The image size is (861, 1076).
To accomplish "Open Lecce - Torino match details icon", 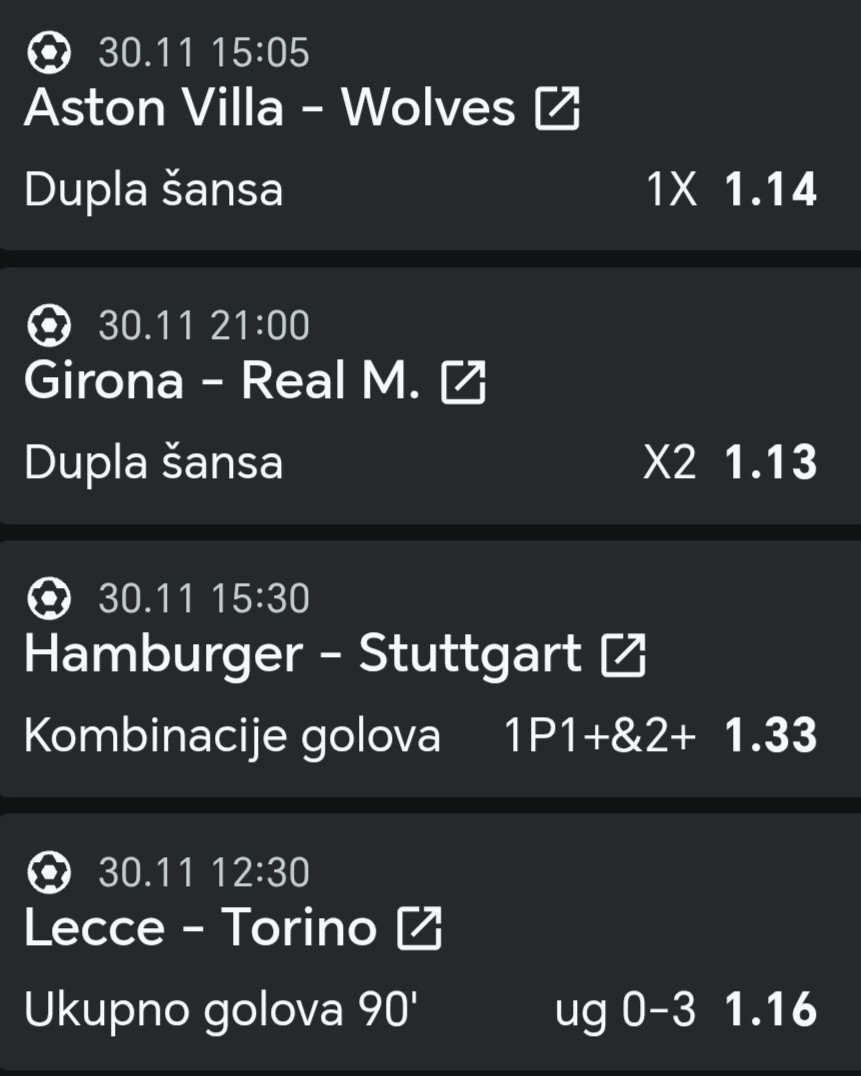I will click(x=419, y=929).
